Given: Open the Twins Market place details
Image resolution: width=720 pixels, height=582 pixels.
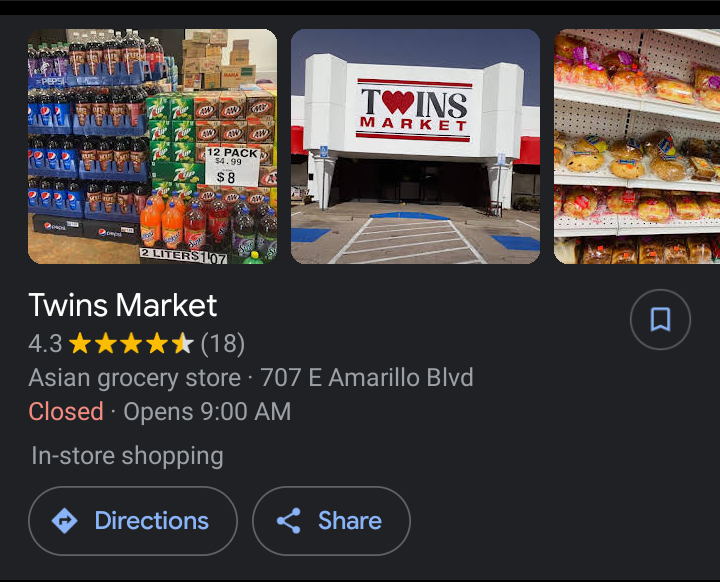Looking at the screenshot, I should pos(123,305).
